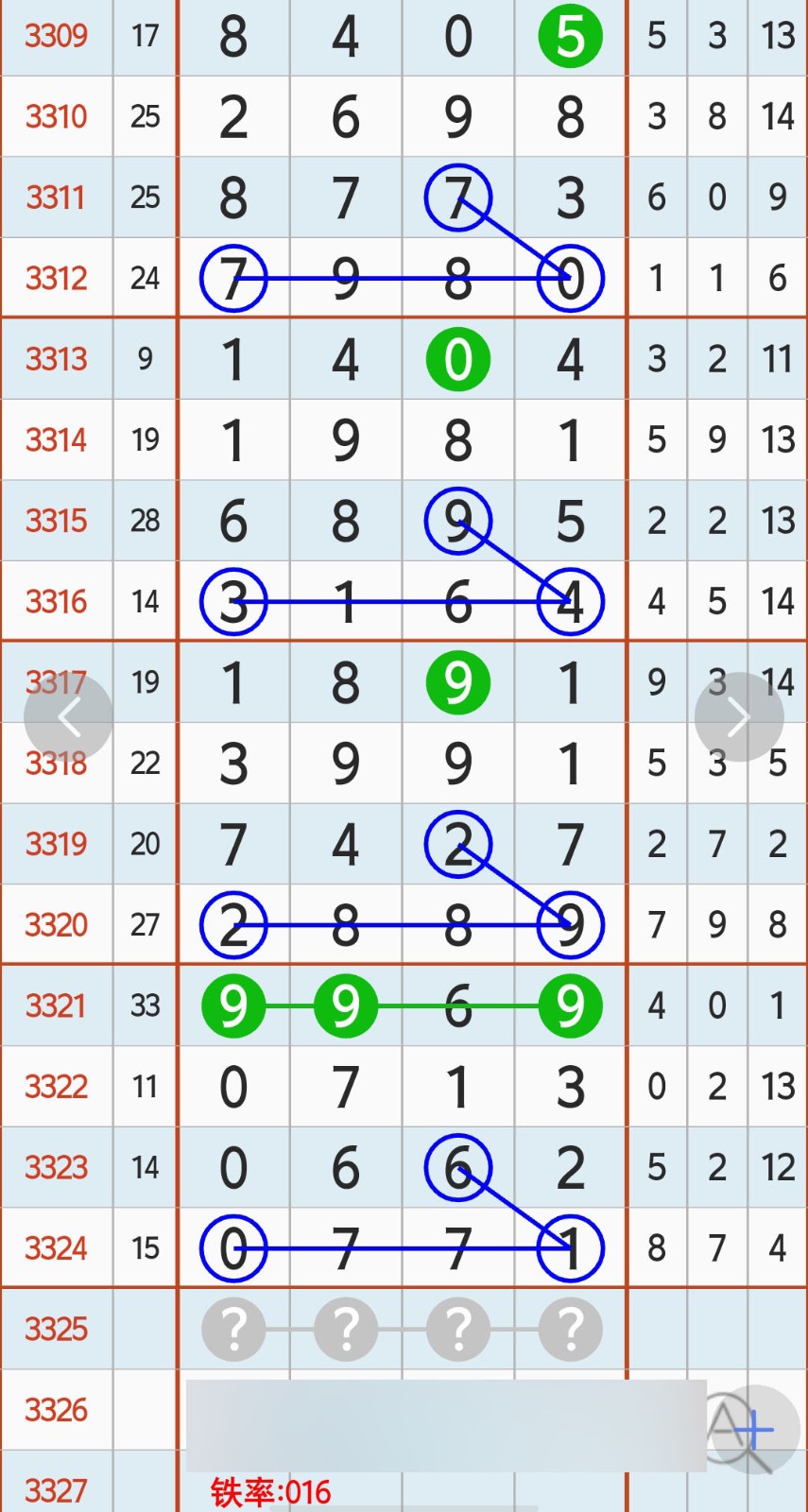Click issue label 3321

tap(57, 1005)
